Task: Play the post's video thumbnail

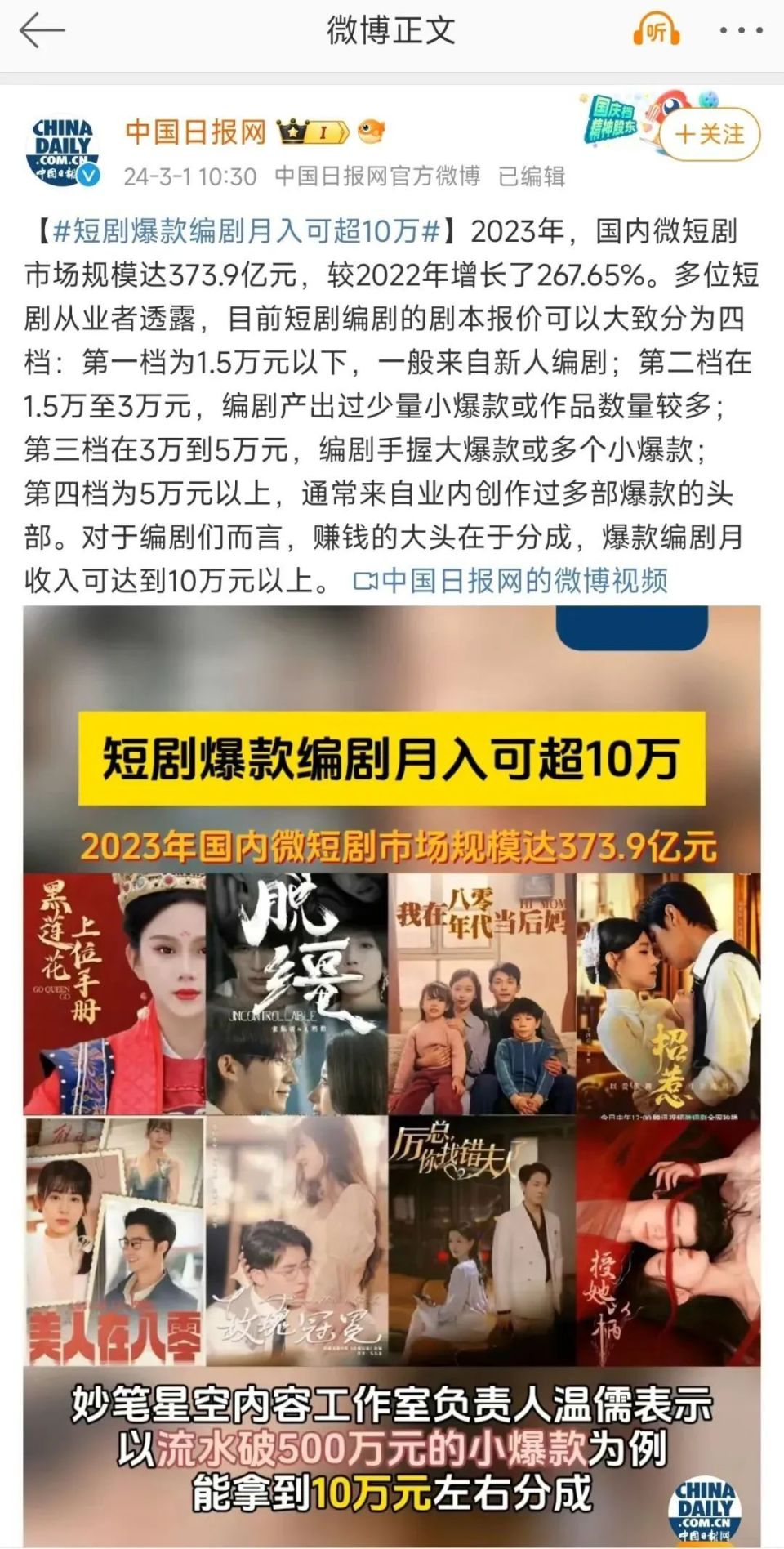Action: tap(392, 1077)
